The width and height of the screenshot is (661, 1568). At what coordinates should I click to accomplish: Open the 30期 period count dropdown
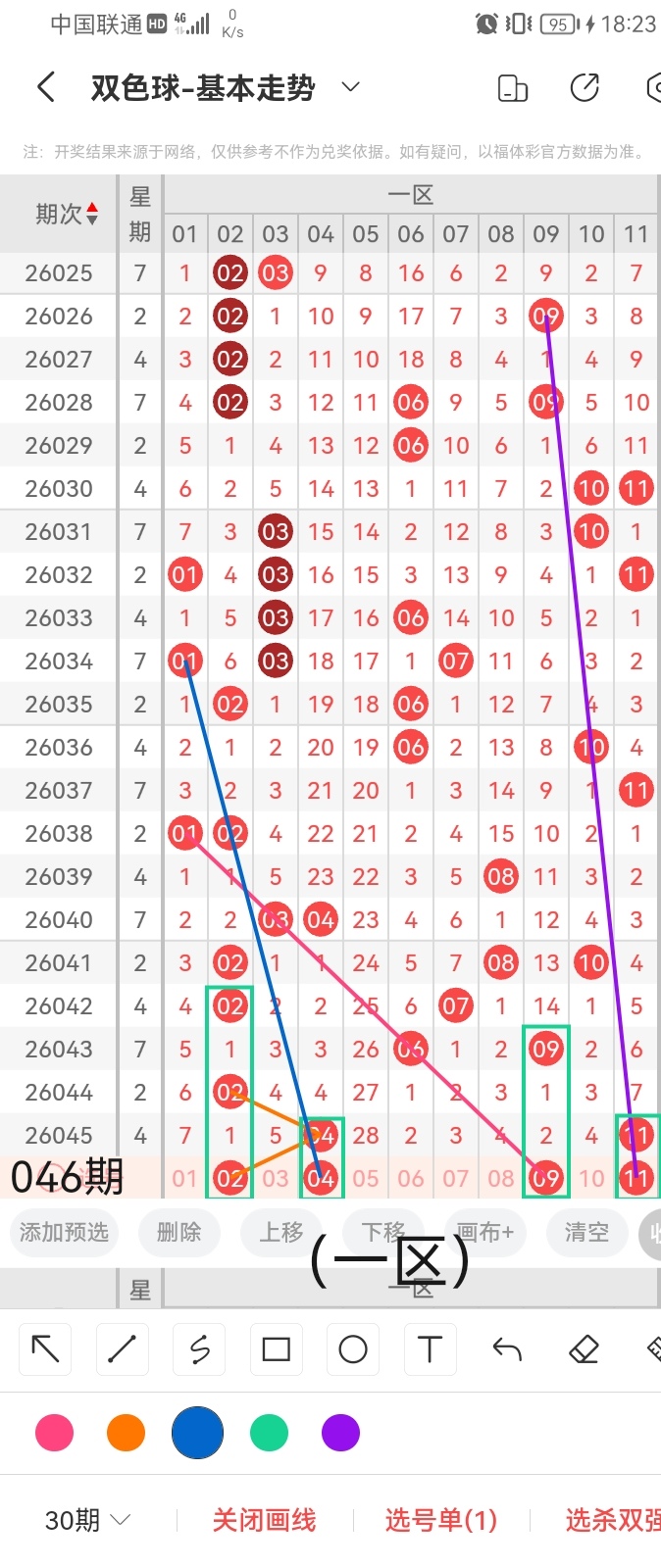87,1520
